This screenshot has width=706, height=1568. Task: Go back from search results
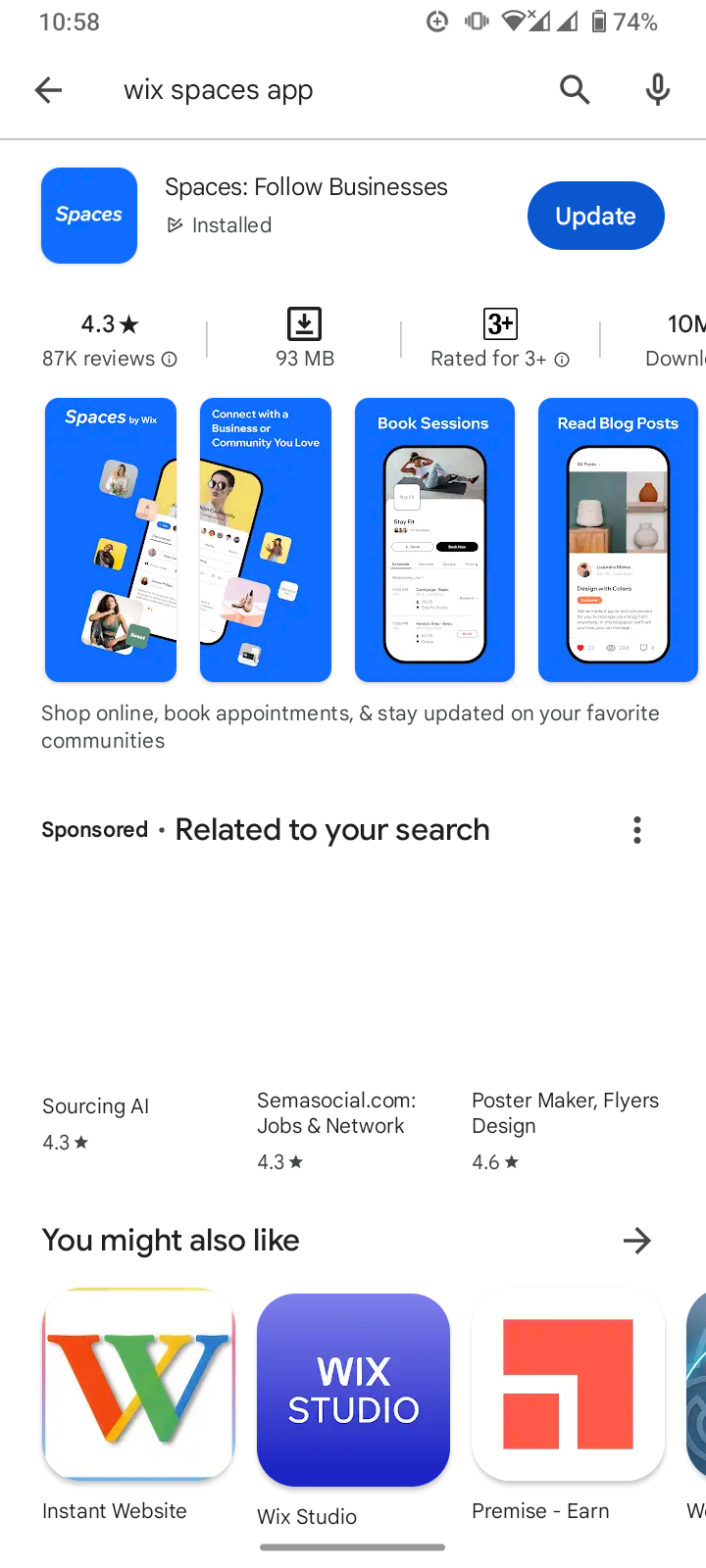coord(48,90)
